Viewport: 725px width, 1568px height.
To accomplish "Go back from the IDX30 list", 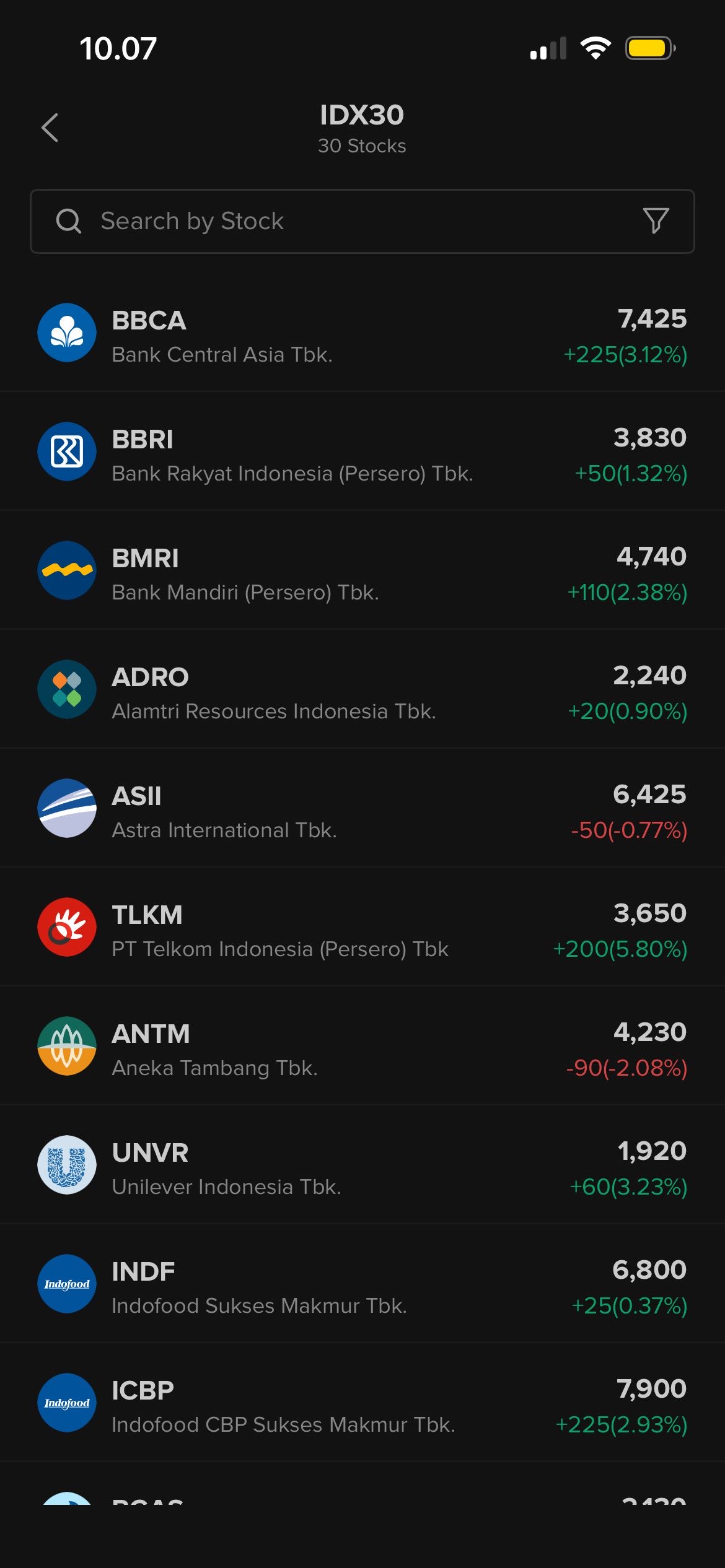I will (x=50, y=128).
